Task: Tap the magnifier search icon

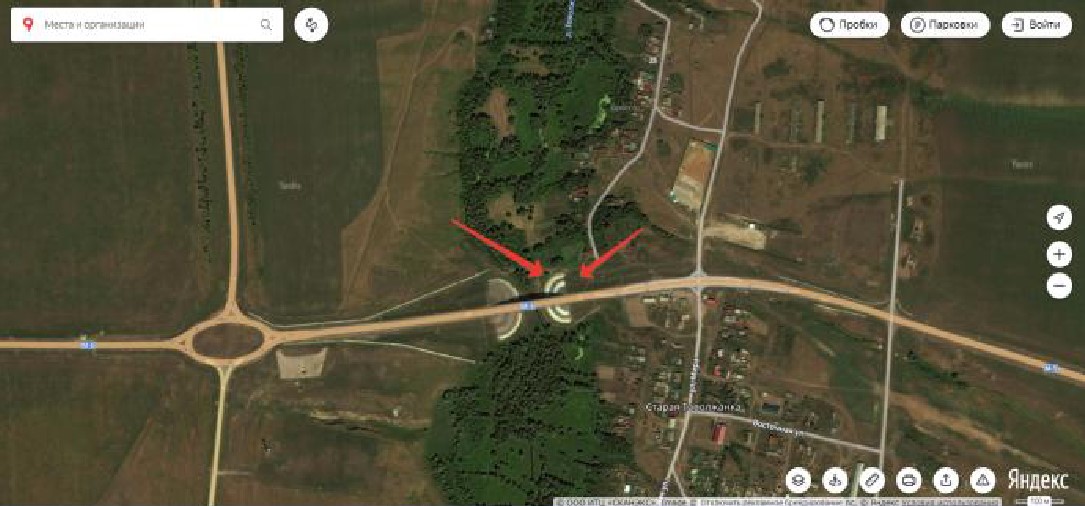Action: pos(266,25)
